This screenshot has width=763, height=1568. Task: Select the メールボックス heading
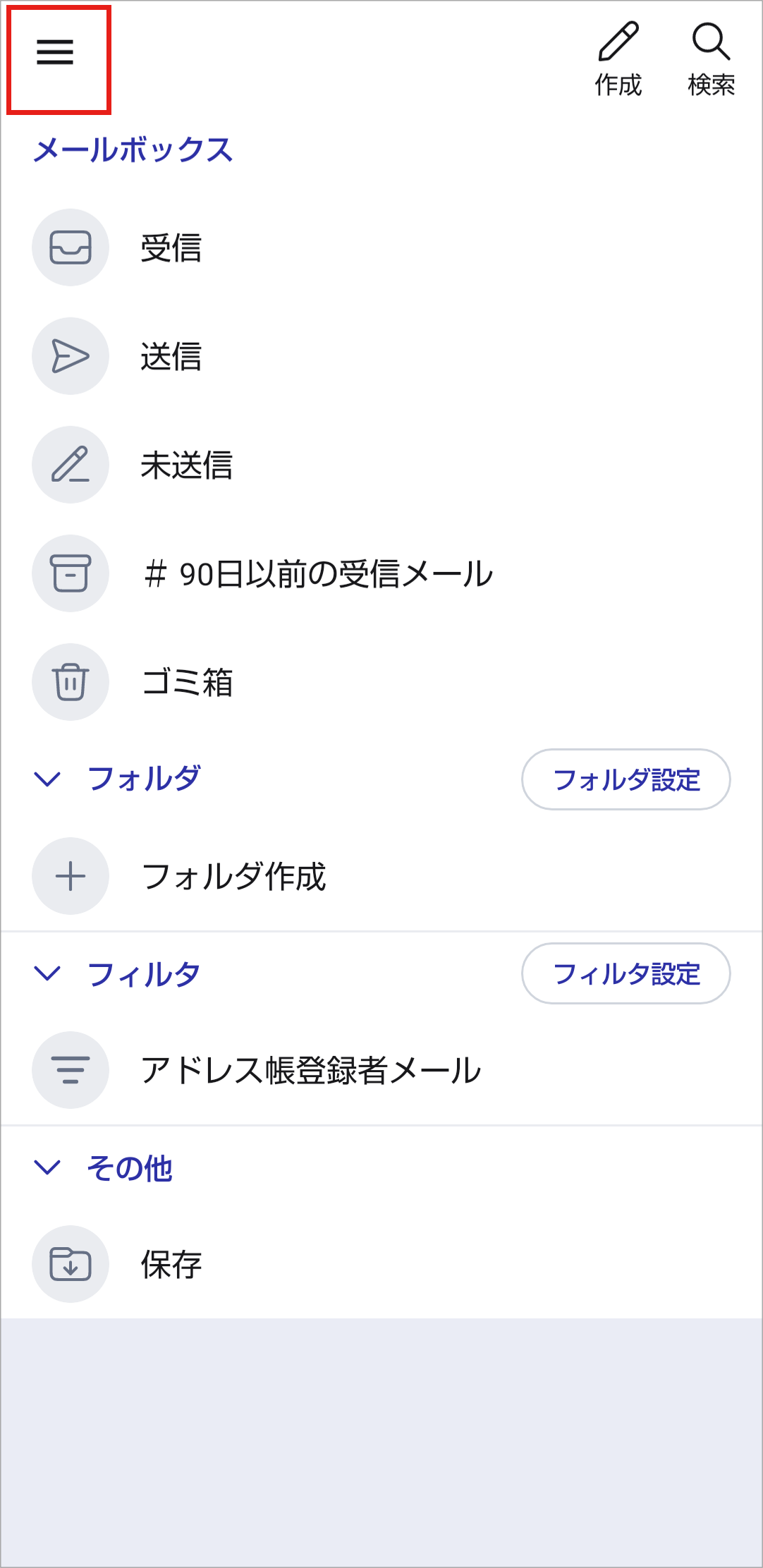pyautogui.click(x=134, y=146)
